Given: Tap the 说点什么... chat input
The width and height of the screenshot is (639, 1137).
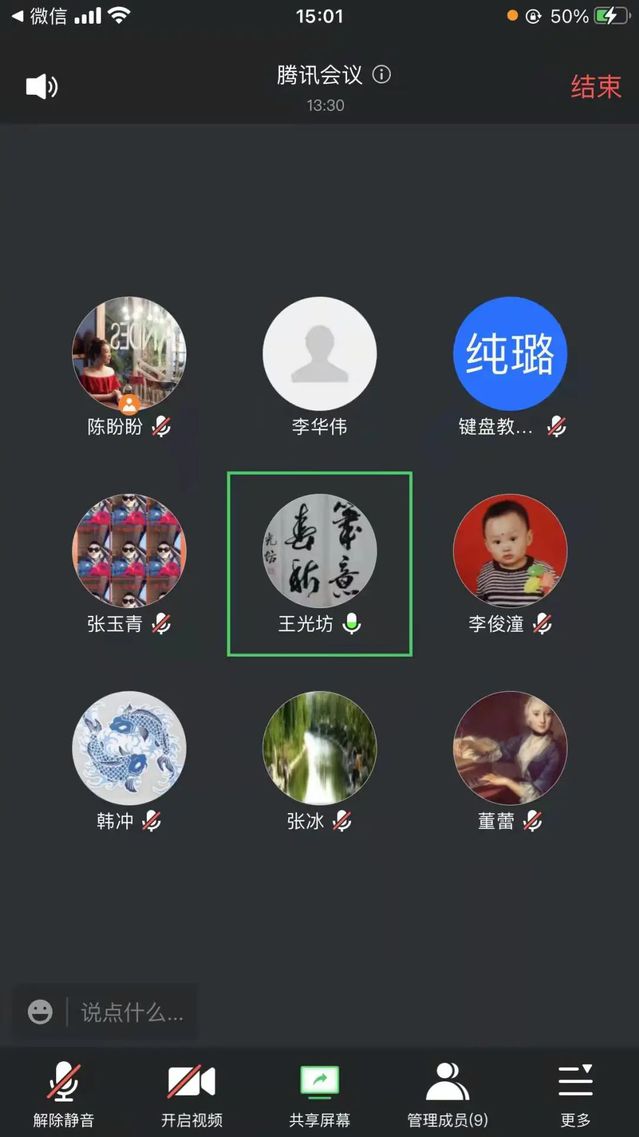Looking at the screenshot, I should tap(131, 1012).
